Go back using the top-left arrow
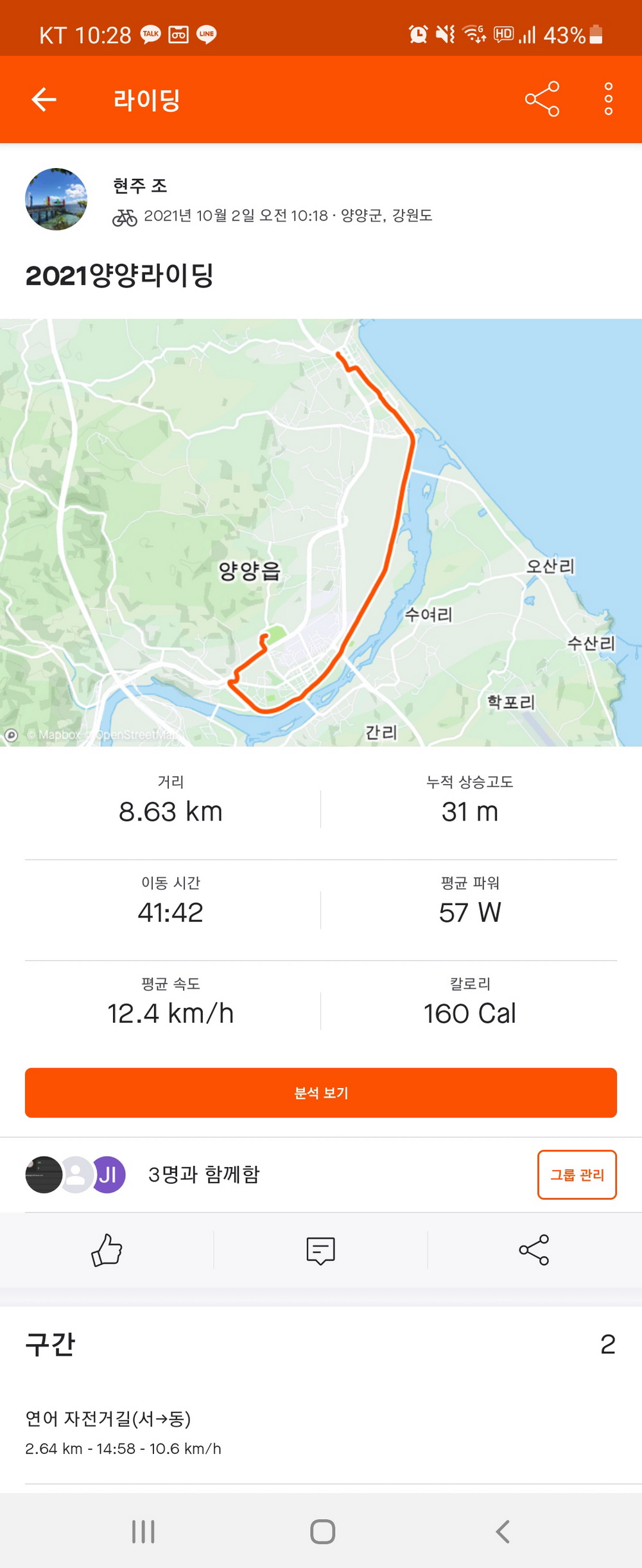 tap(44, 99)
